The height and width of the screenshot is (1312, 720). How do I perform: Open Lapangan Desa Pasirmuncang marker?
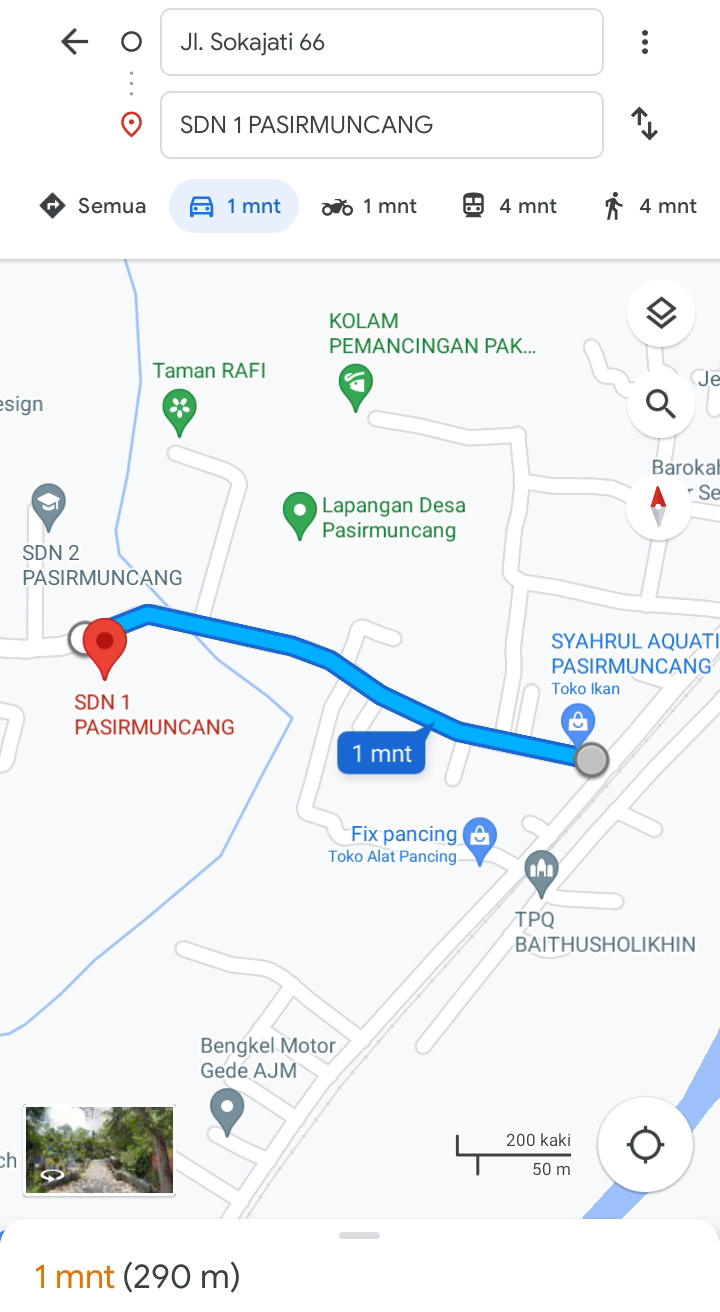[x=299, y=516]
